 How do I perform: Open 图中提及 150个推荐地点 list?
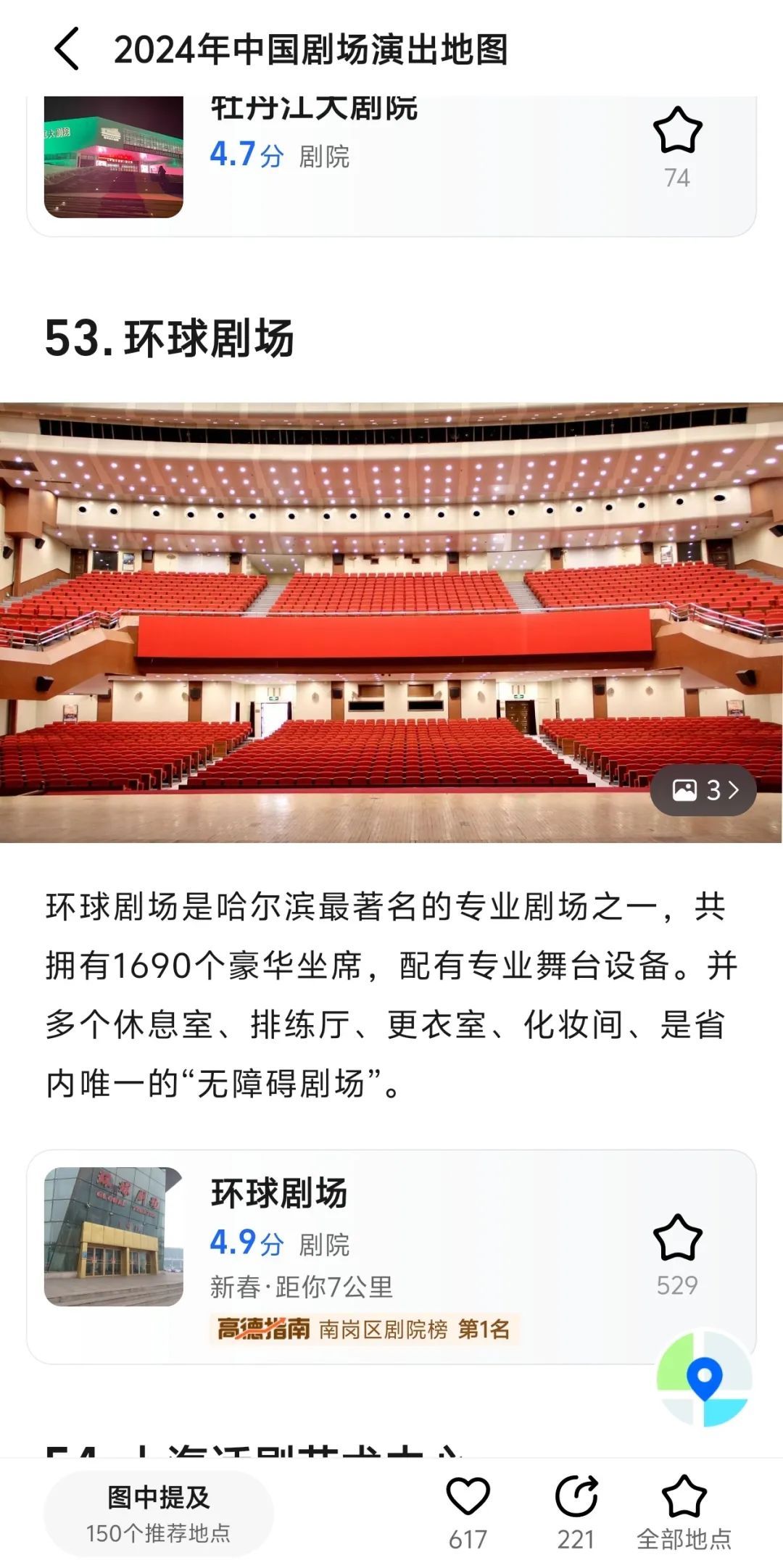click(158, 1514)
